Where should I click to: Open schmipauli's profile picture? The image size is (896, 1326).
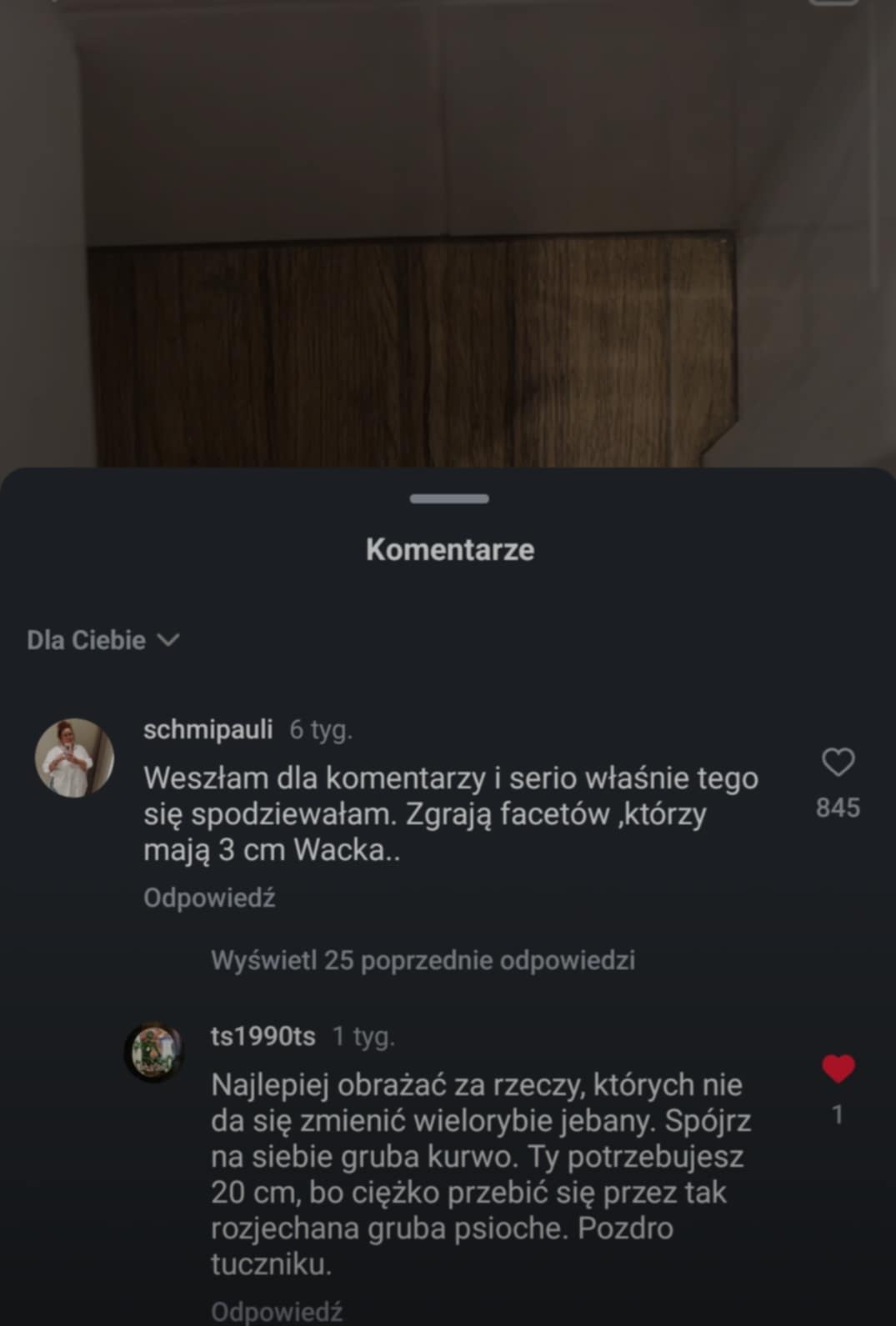[x=74, y=758]
